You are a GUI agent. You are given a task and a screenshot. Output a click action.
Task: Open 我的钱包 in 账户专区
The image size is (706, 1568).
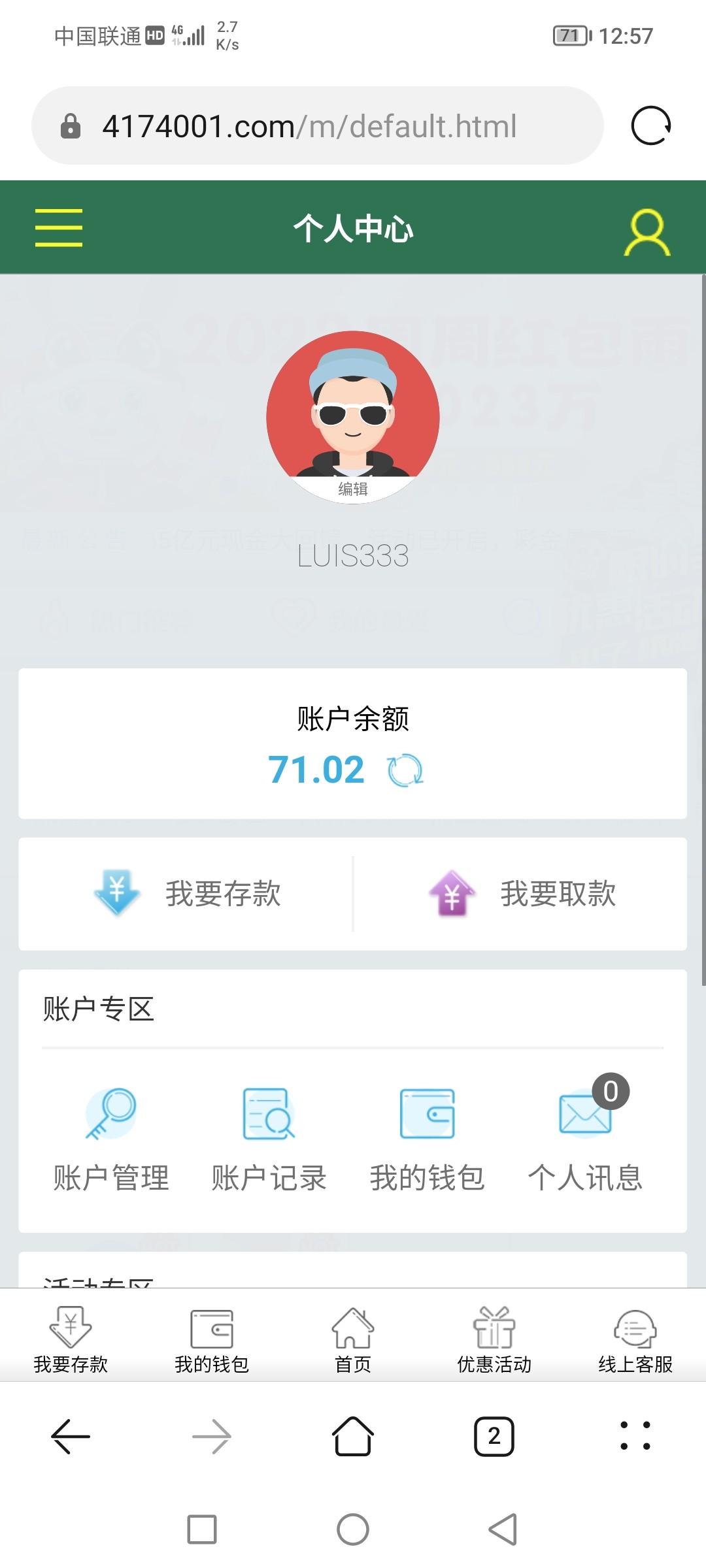pyautogui.click(x=427, y=1140)
